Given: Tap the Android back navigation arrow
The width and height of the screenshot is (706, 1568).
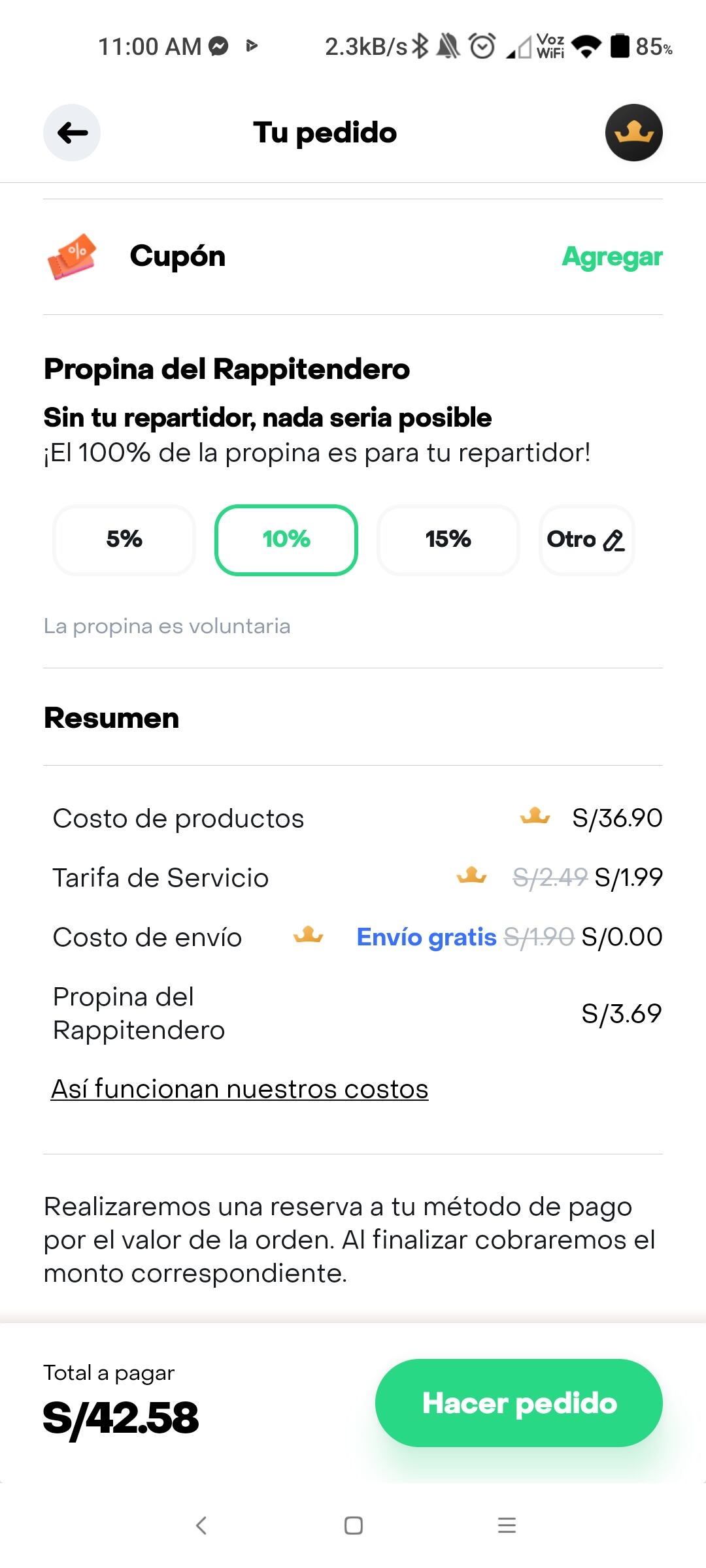Looking at the screenshot, I should pos(201,1526).
